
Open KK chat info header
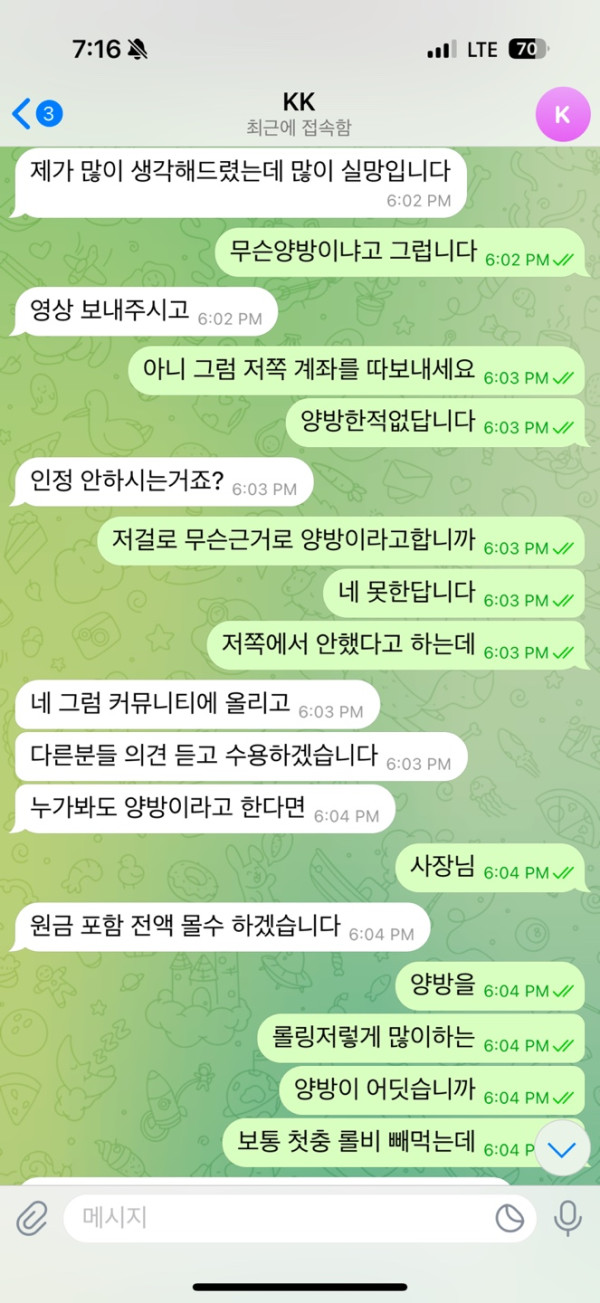point(299,114)
